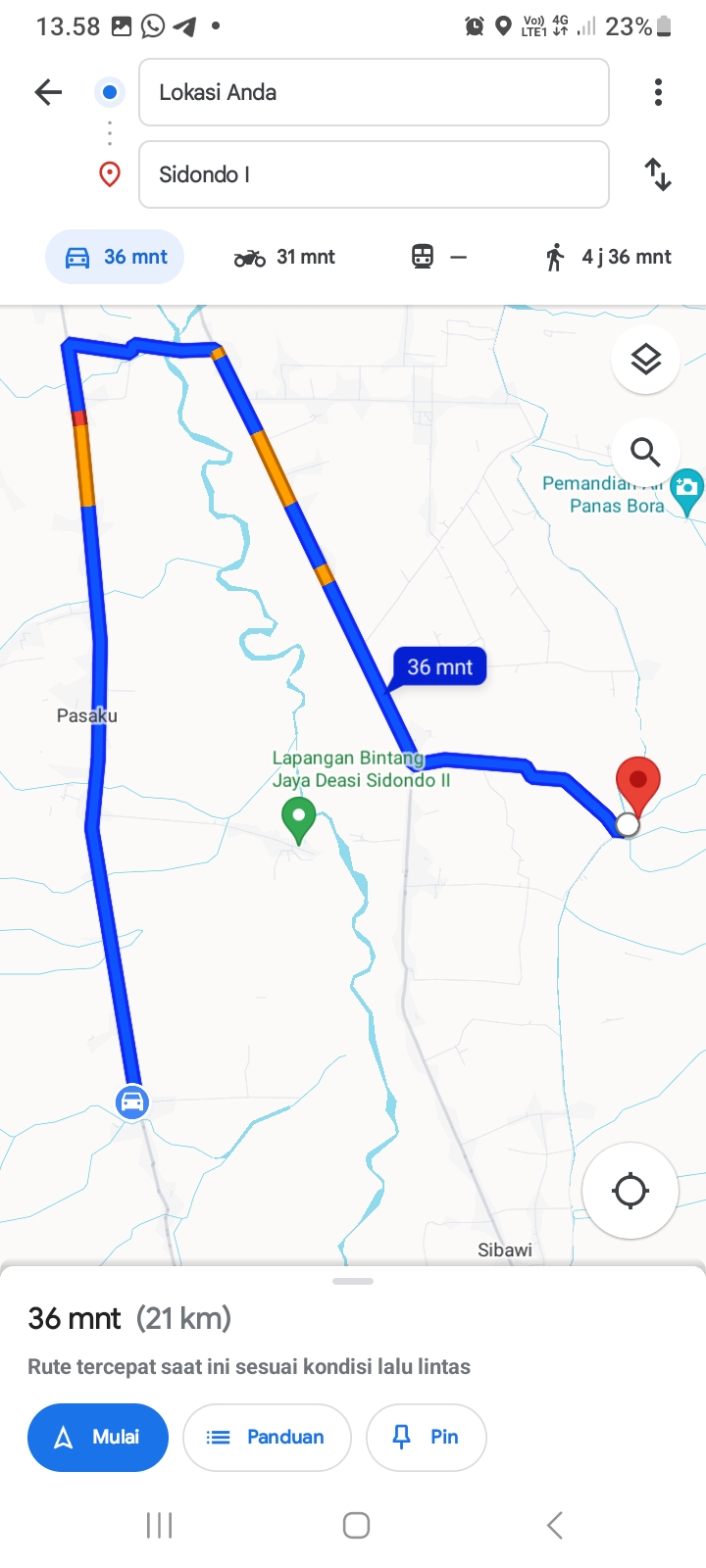The height and width of the screenshot is (1568, 706).
Task: Edit the Lokasi Anda starting point field
Action: tap(374, 92)
